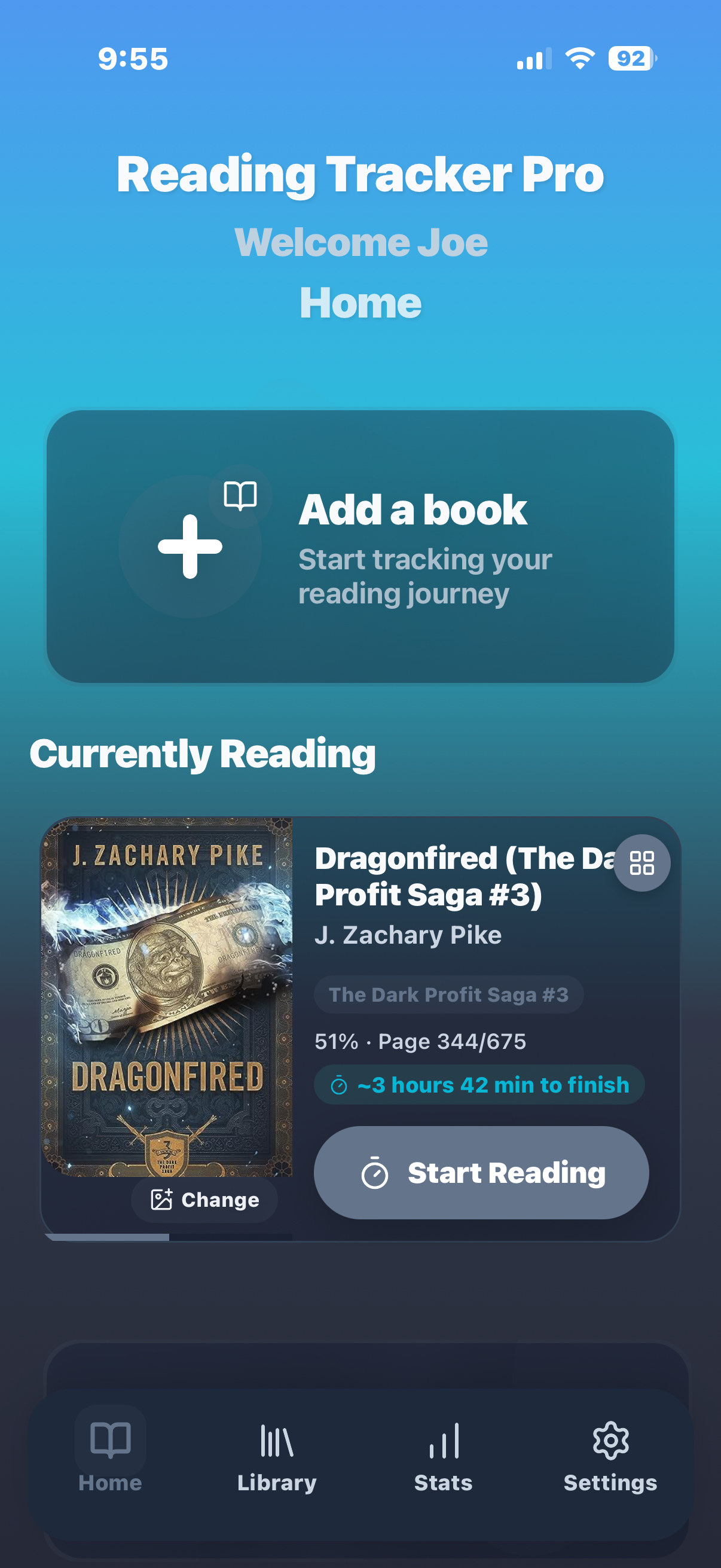Open the Add a book card

(x=360, y=549)
